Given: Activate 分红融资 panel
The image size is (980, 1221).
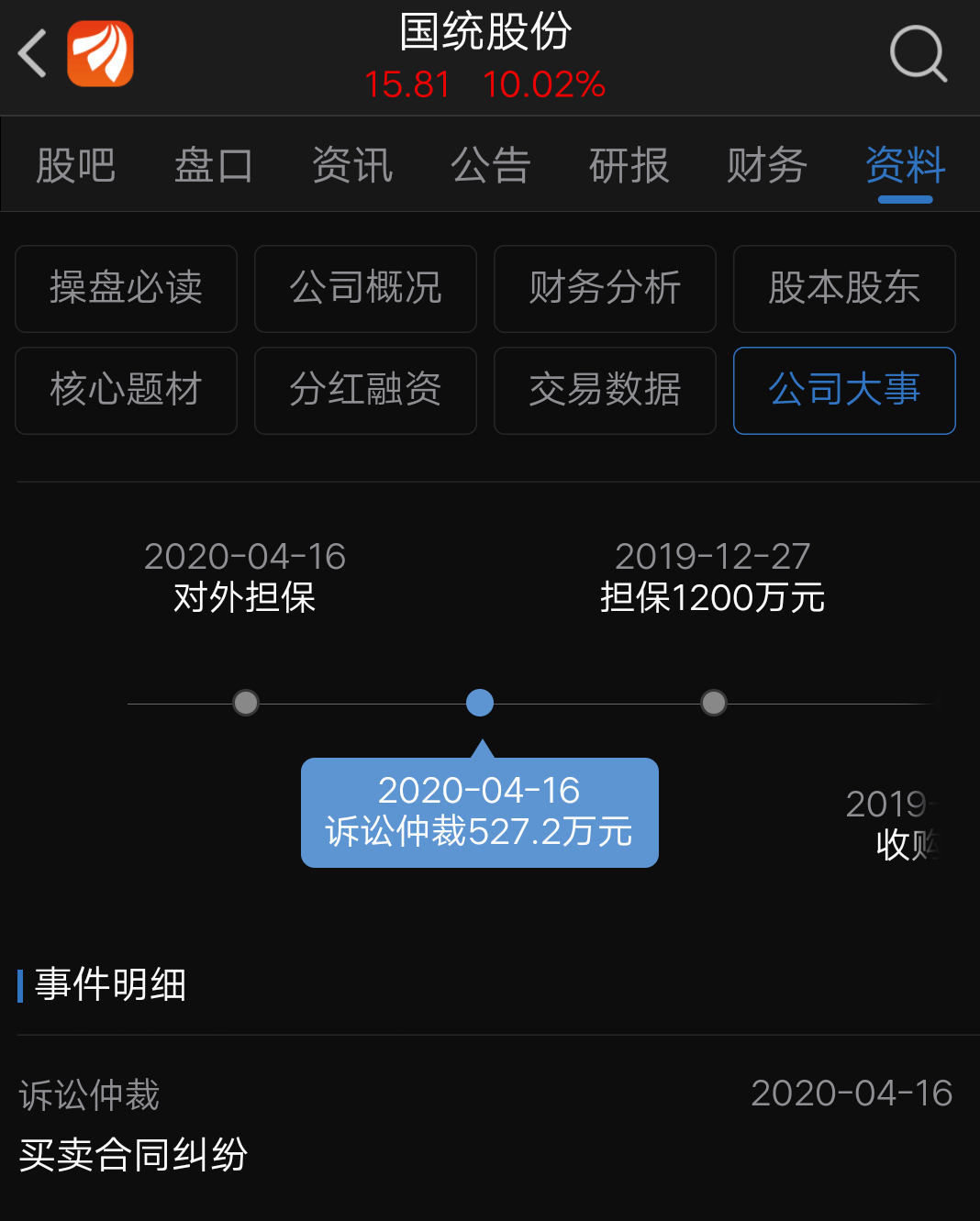Looking at the screenshot, I should [365, 391].
